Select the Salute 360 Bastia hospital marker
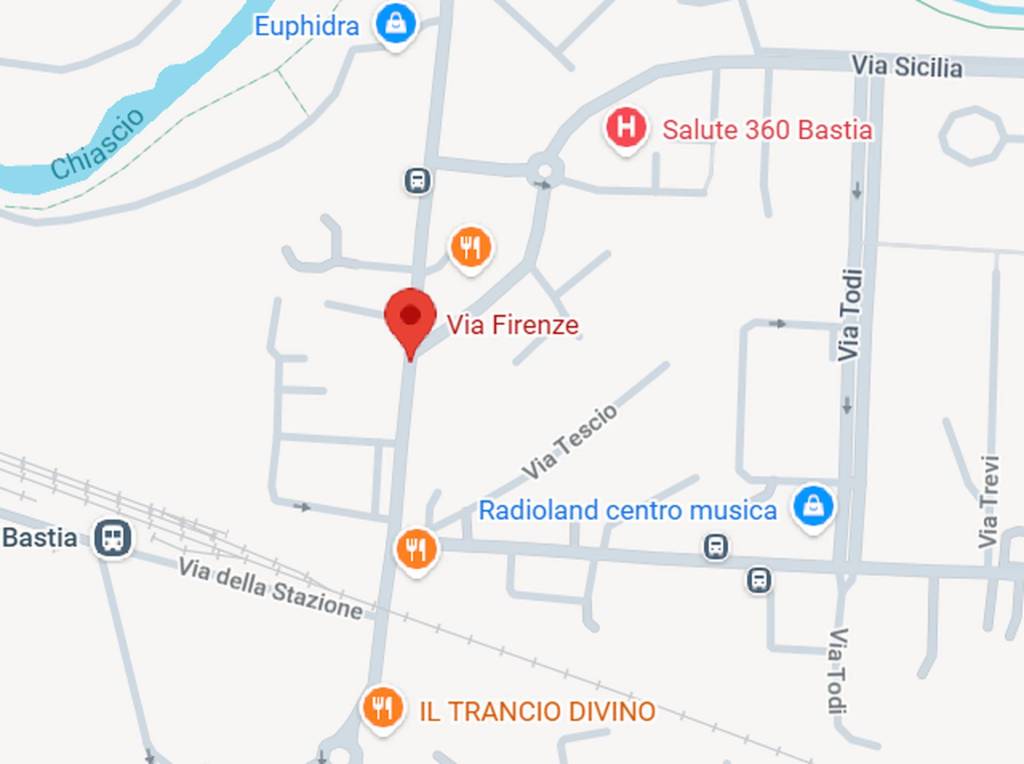The height and width of the screenshot is (764, 1024). click(x=626, y=129)
